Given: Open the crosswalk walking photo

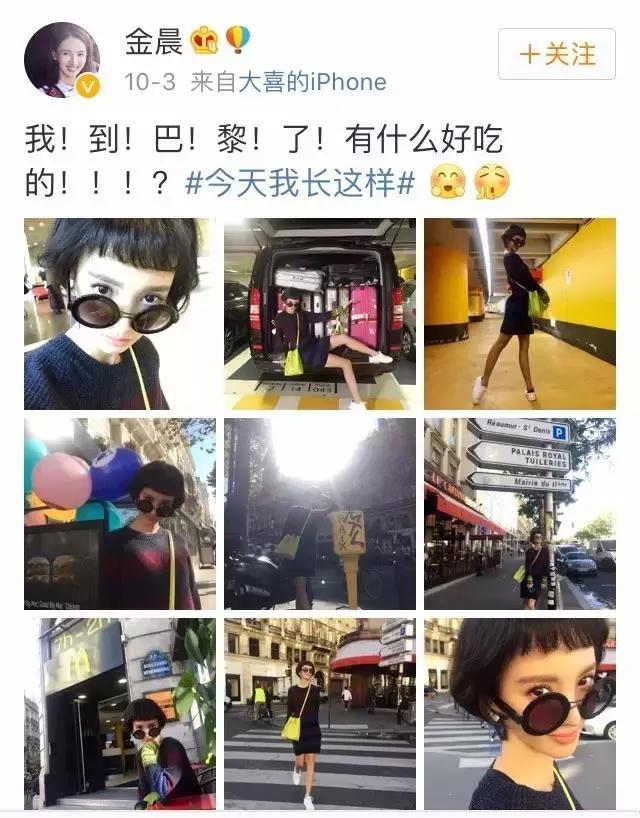Looking at the screenshot, I should (319, 713).
